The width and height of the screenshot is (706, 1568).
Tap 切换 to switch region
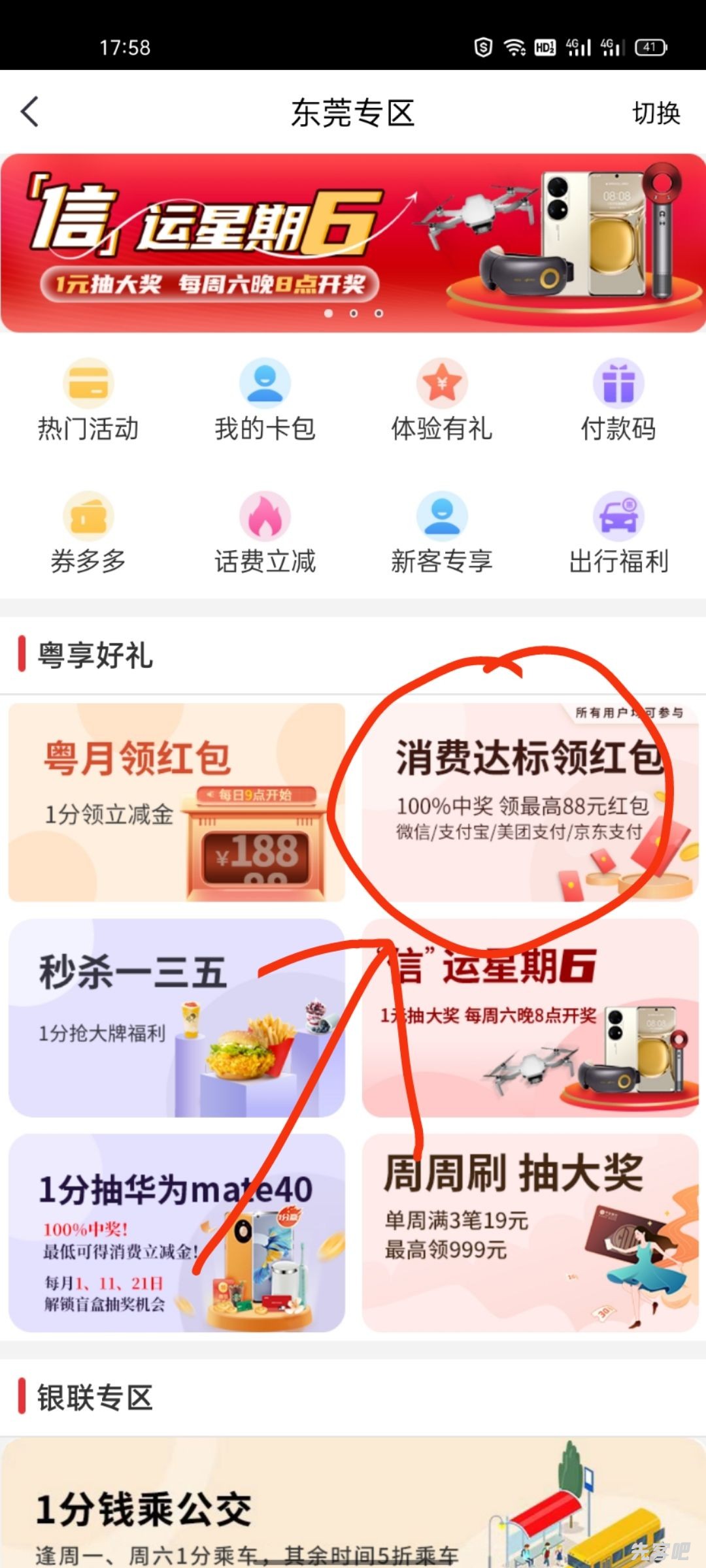click(656, 113)
